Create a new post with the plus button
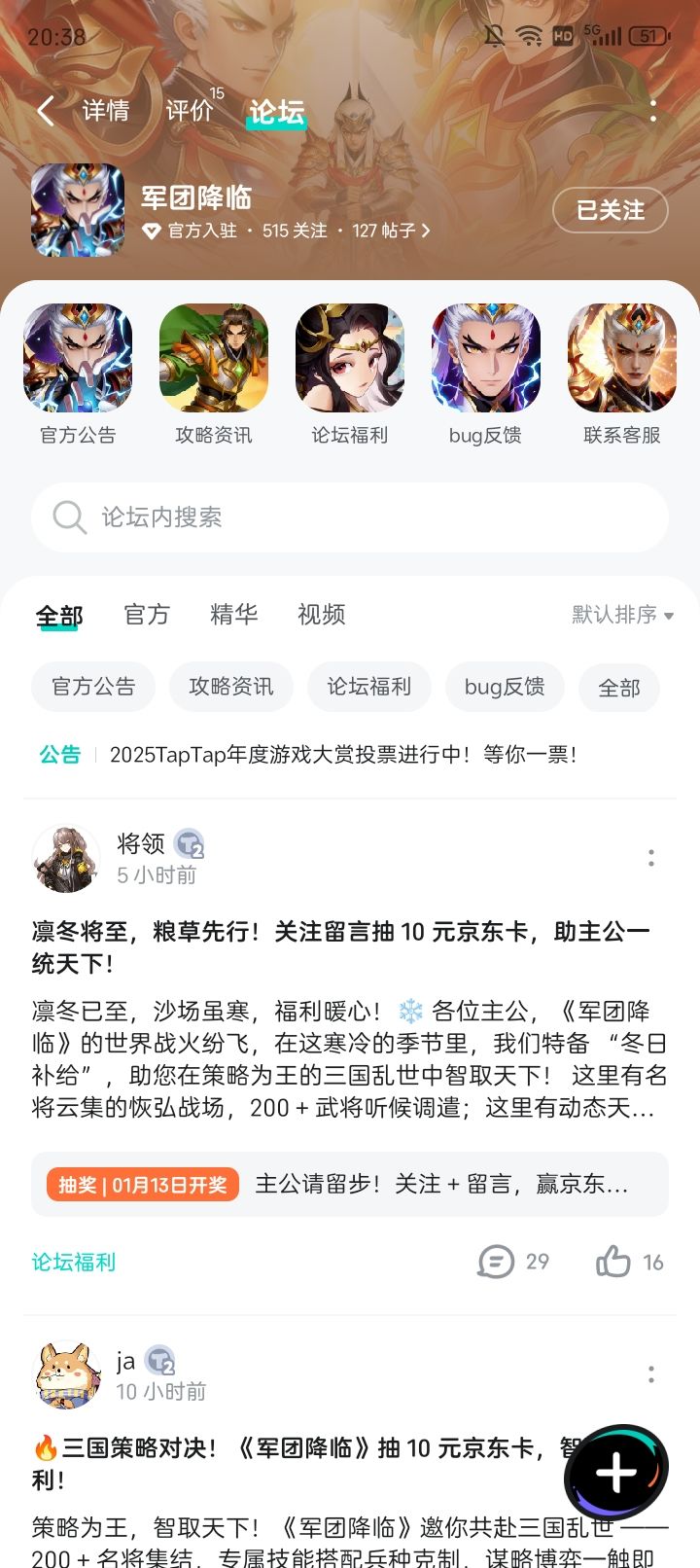Image resolution: width=700 pixels, height=1568 pixels. click(x=616, y=1474)
